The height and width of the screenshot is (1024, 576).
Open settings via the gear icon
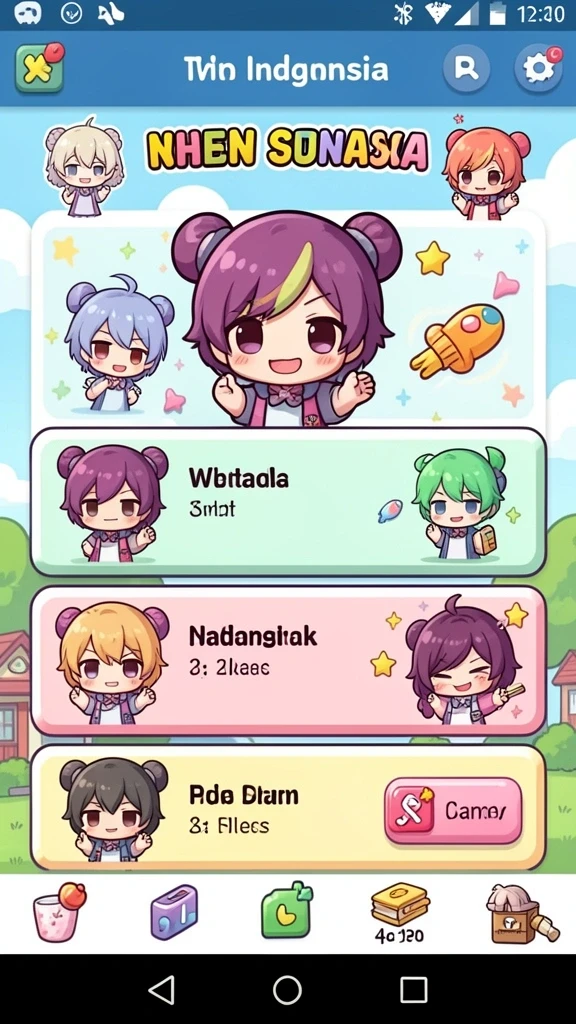click(538, 68)
